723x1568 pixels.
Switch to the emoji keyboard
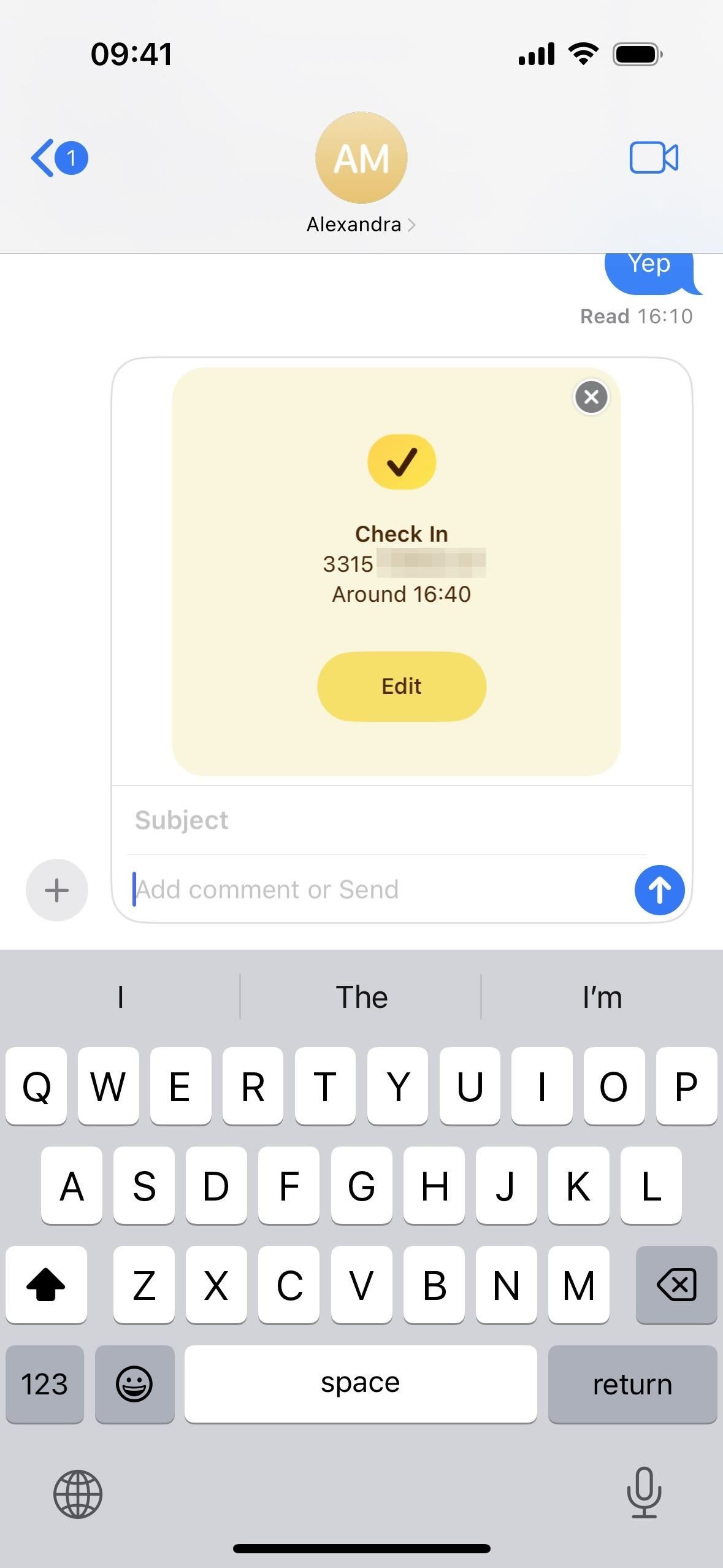point(134,1384)
